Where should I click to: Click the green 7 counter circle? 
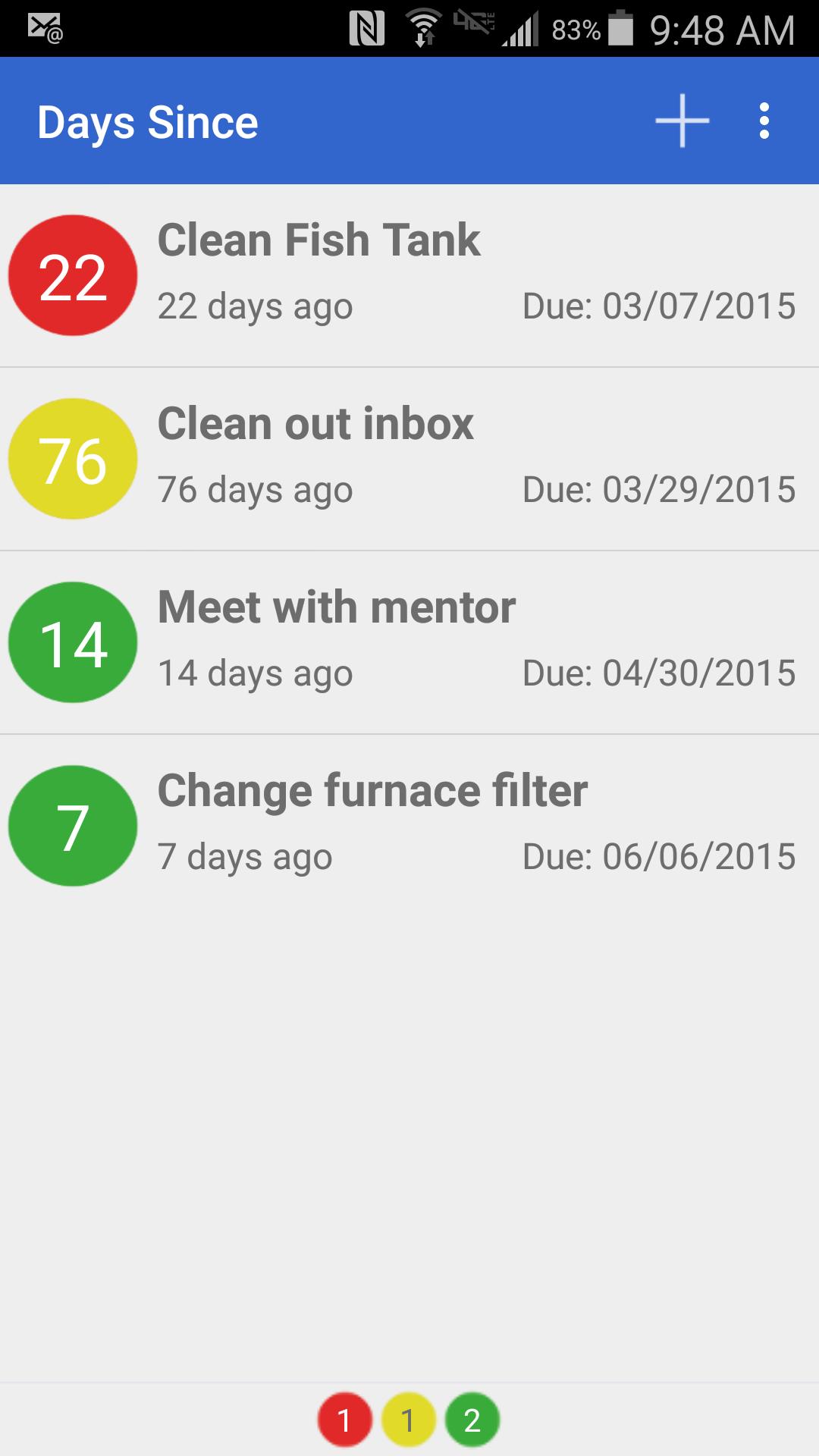tap(73, 826)
